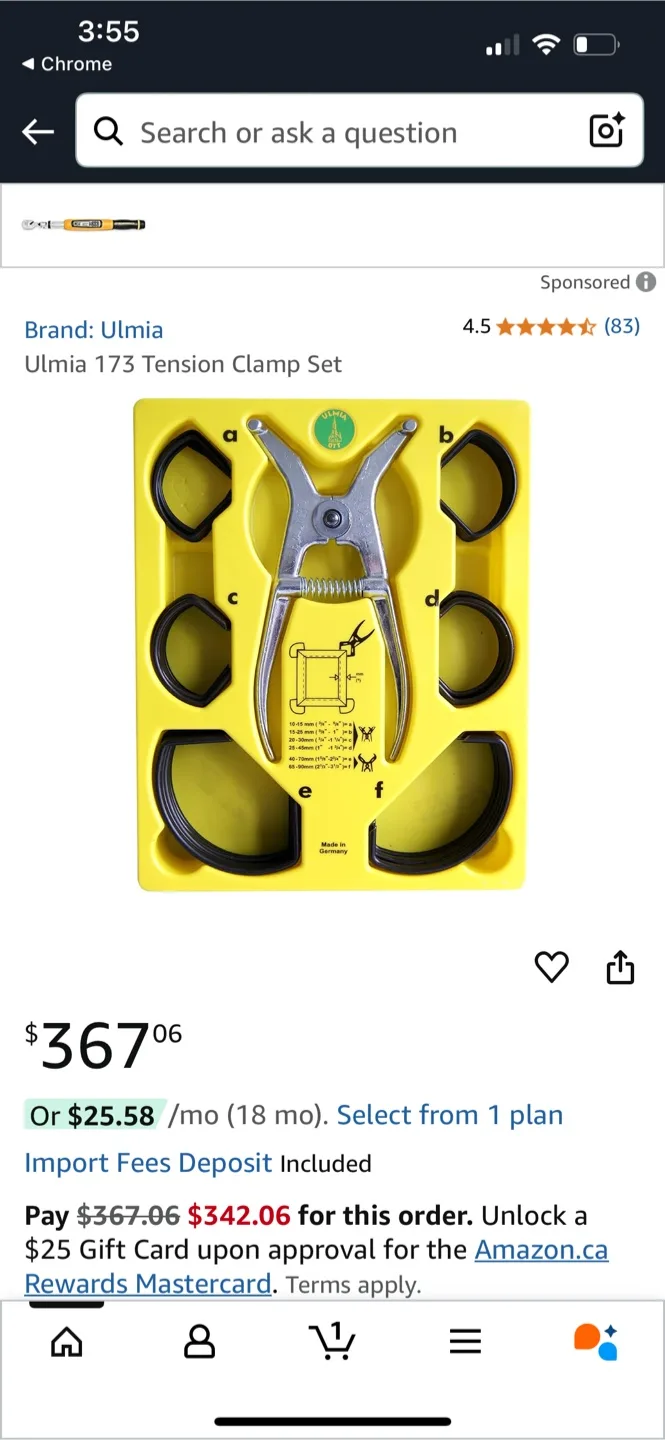Tap Select from 1 plan link
The image size is (665, 1440).
click(x=450, y=1115)
